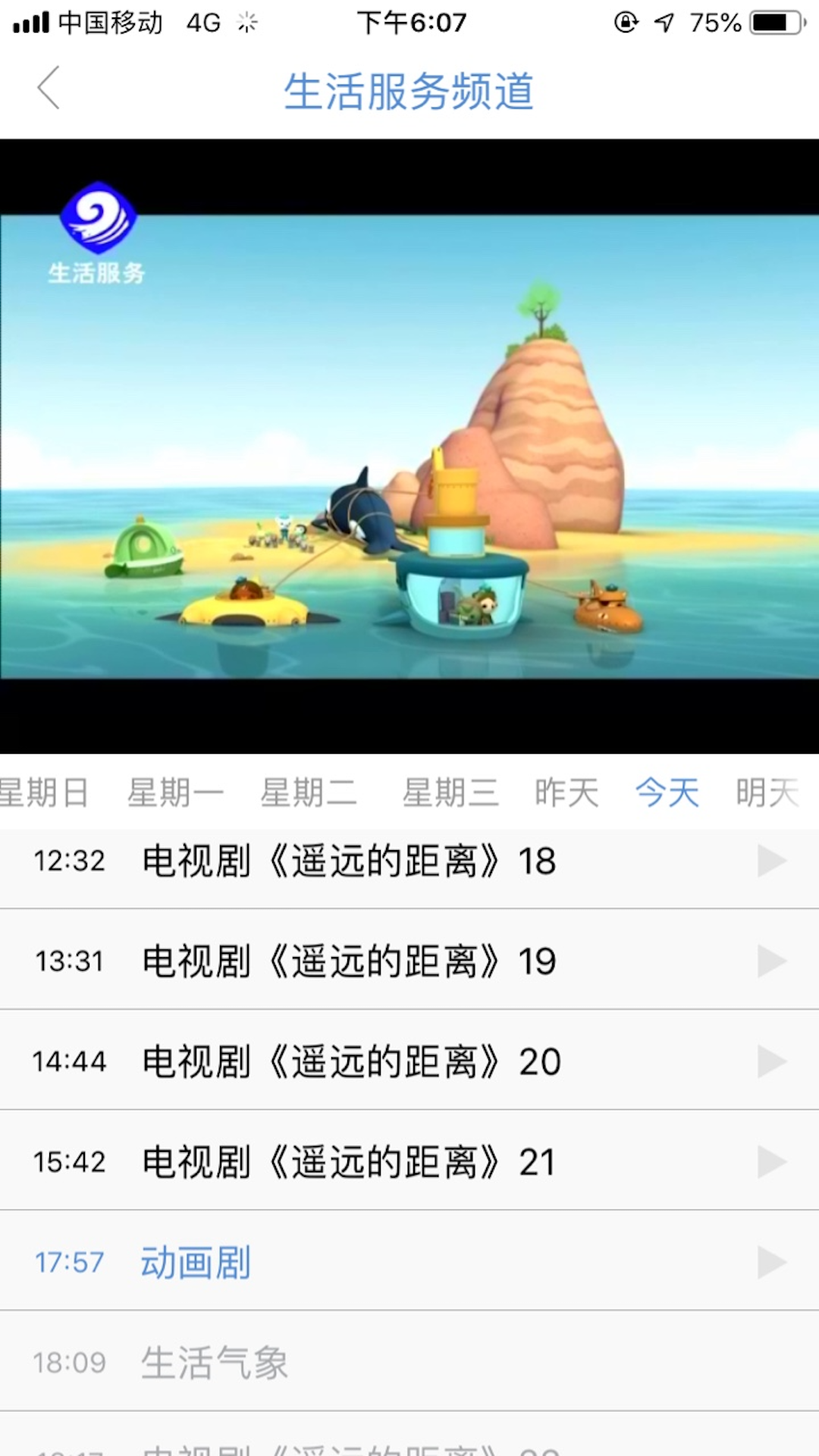Play the 12:32 episode 《遥远的距离》18
The width and height of the screenshot is (819, 1456).
(773, 861)
